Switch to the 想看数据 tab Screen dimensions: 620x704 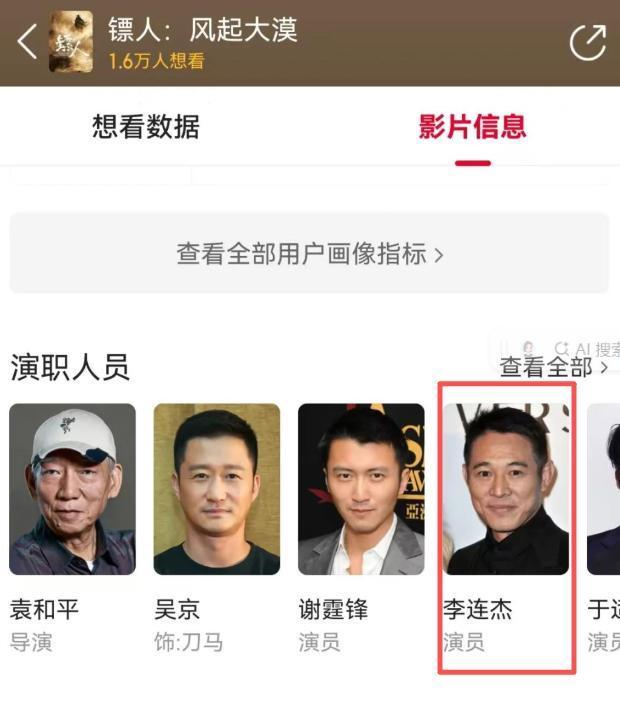pyautogui.click(x=146, y=127)
